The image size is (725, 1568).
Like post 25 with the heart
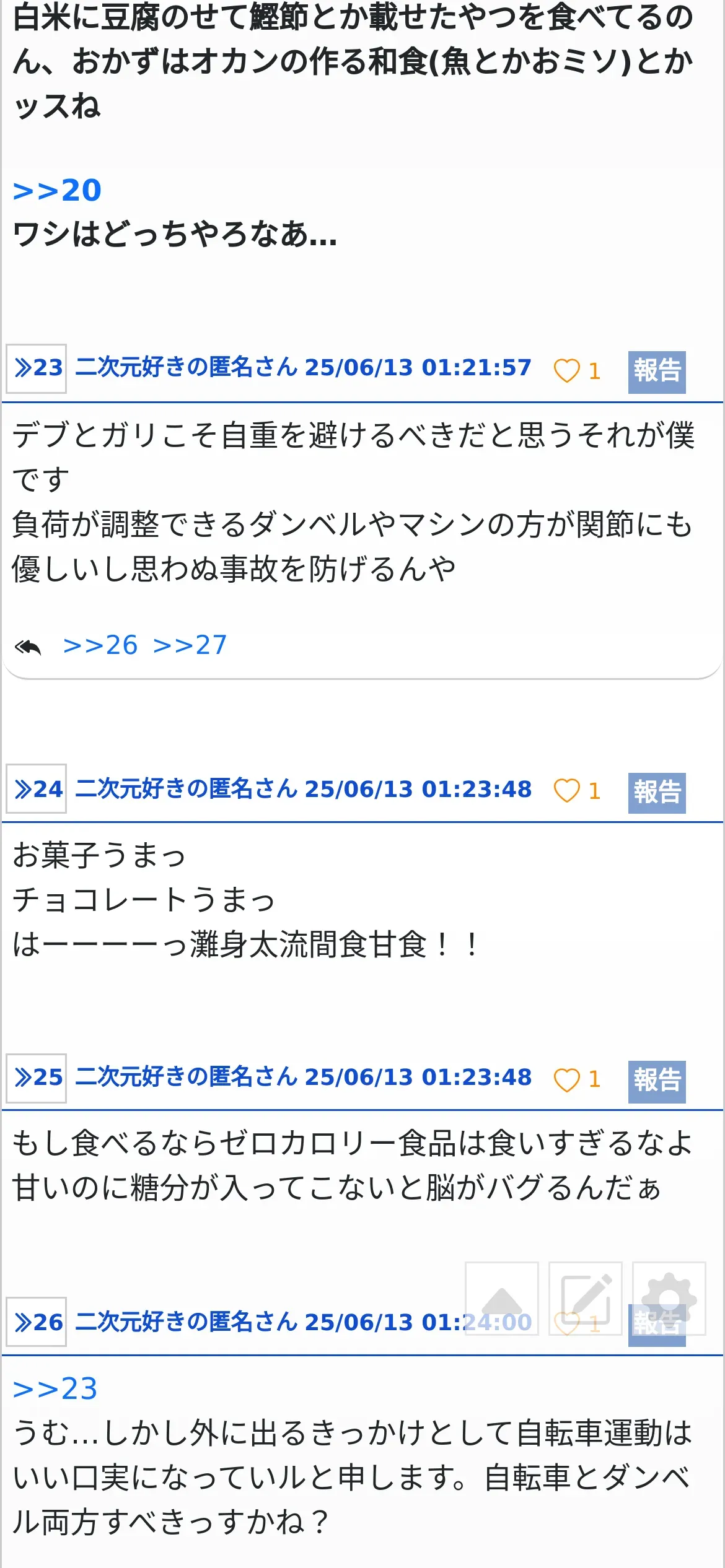click(x=566, y=1080)
